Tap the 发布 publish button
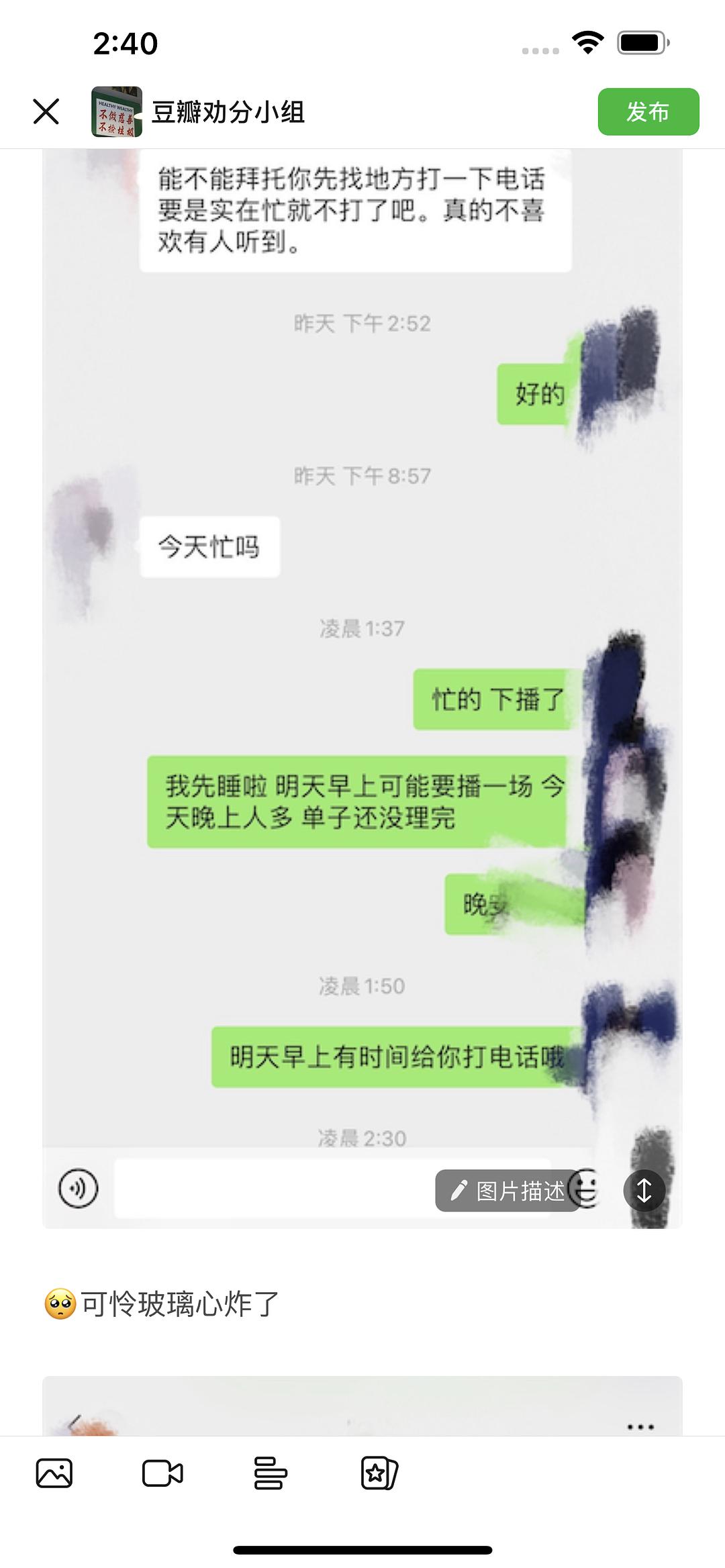This screenshot has height=1568, width=725. click(648, 111)
